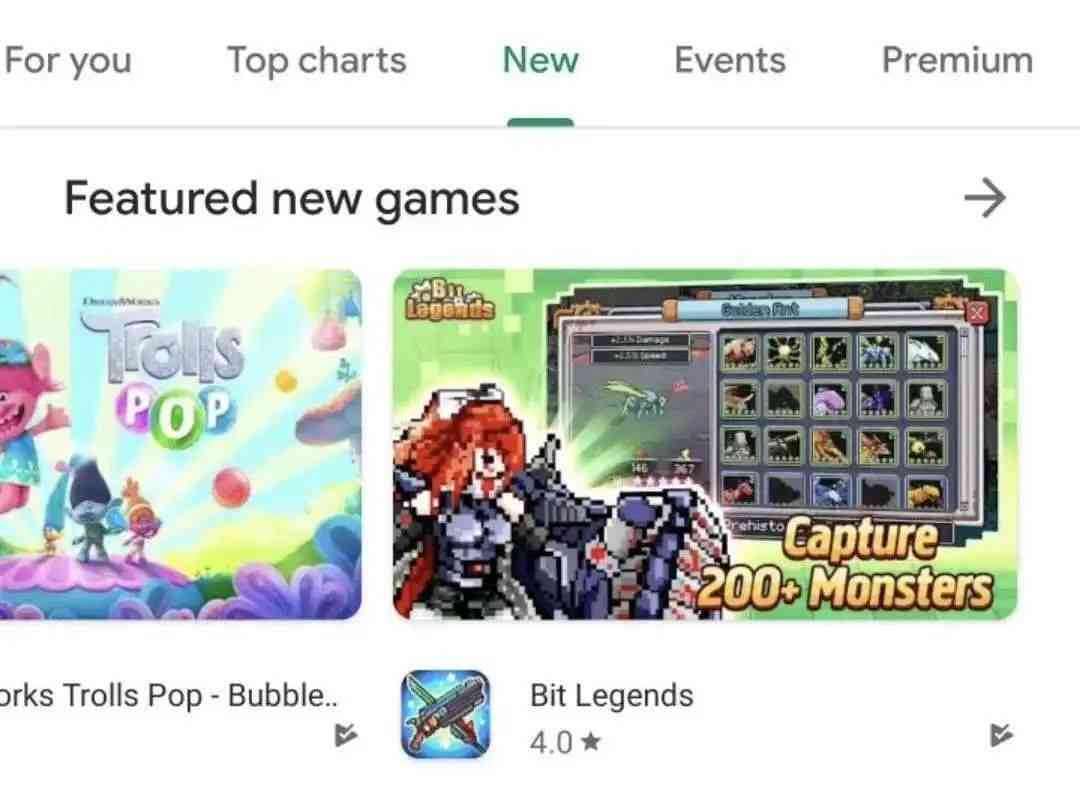Open the Trolls Pop - Bubble app listing

tap(170, 696)
